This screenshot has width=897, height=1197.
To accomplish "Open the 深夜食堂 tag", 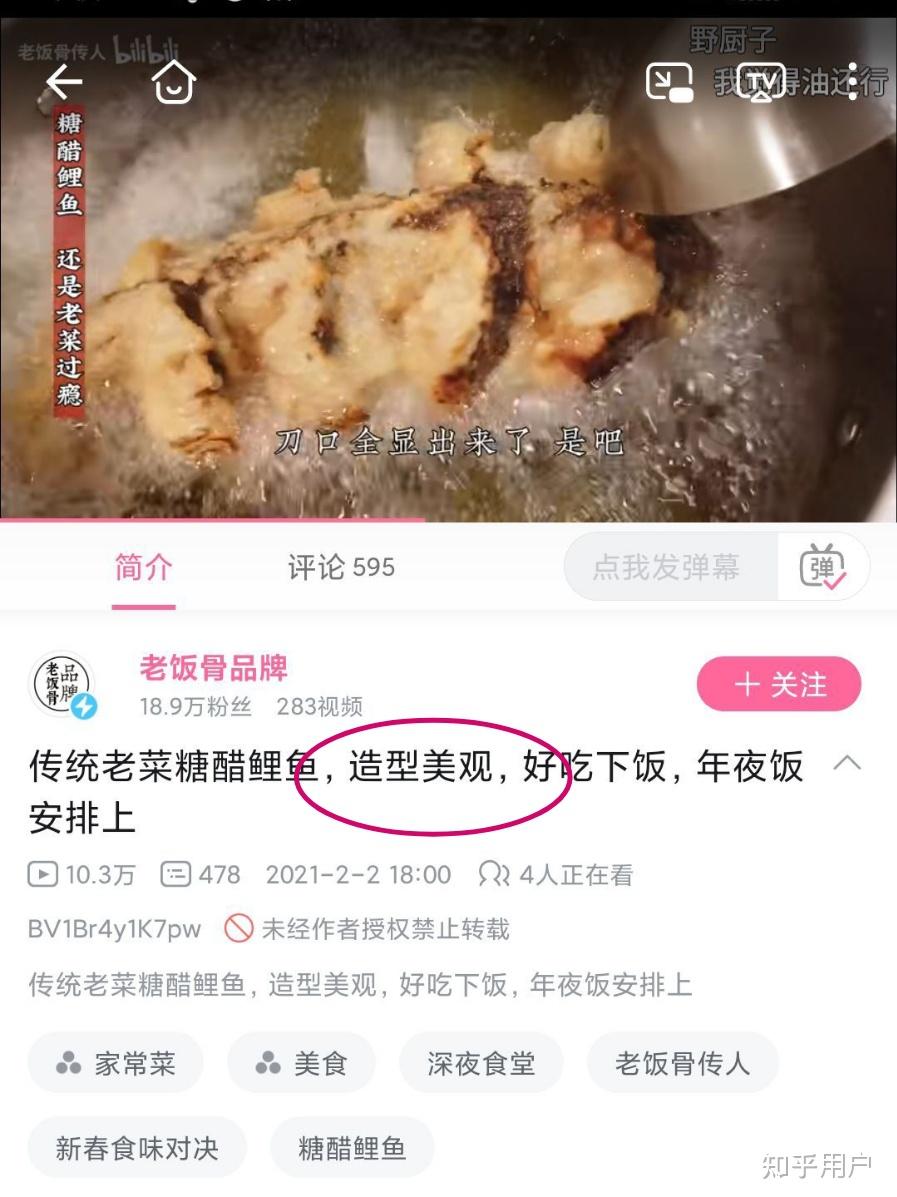I will pyautogui.click(x=481, y=1063).
